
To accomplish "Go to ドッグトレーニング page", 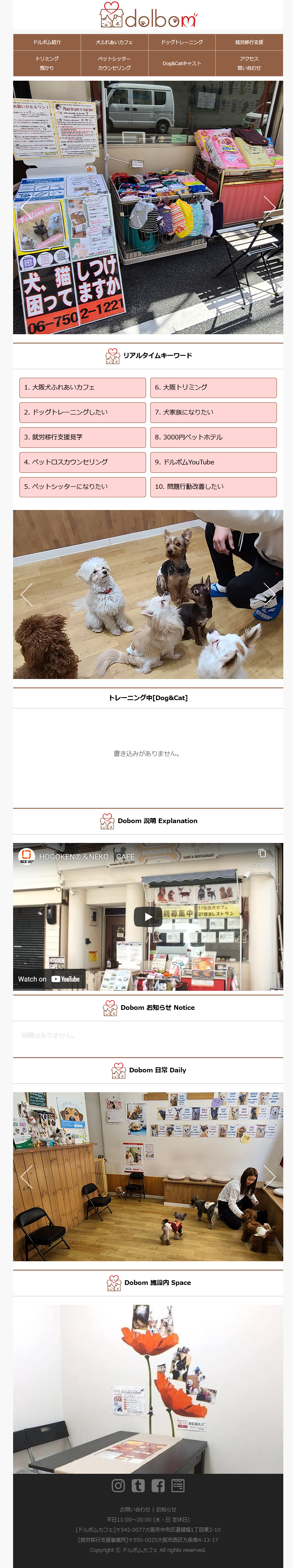I will (x=182, y=42).
